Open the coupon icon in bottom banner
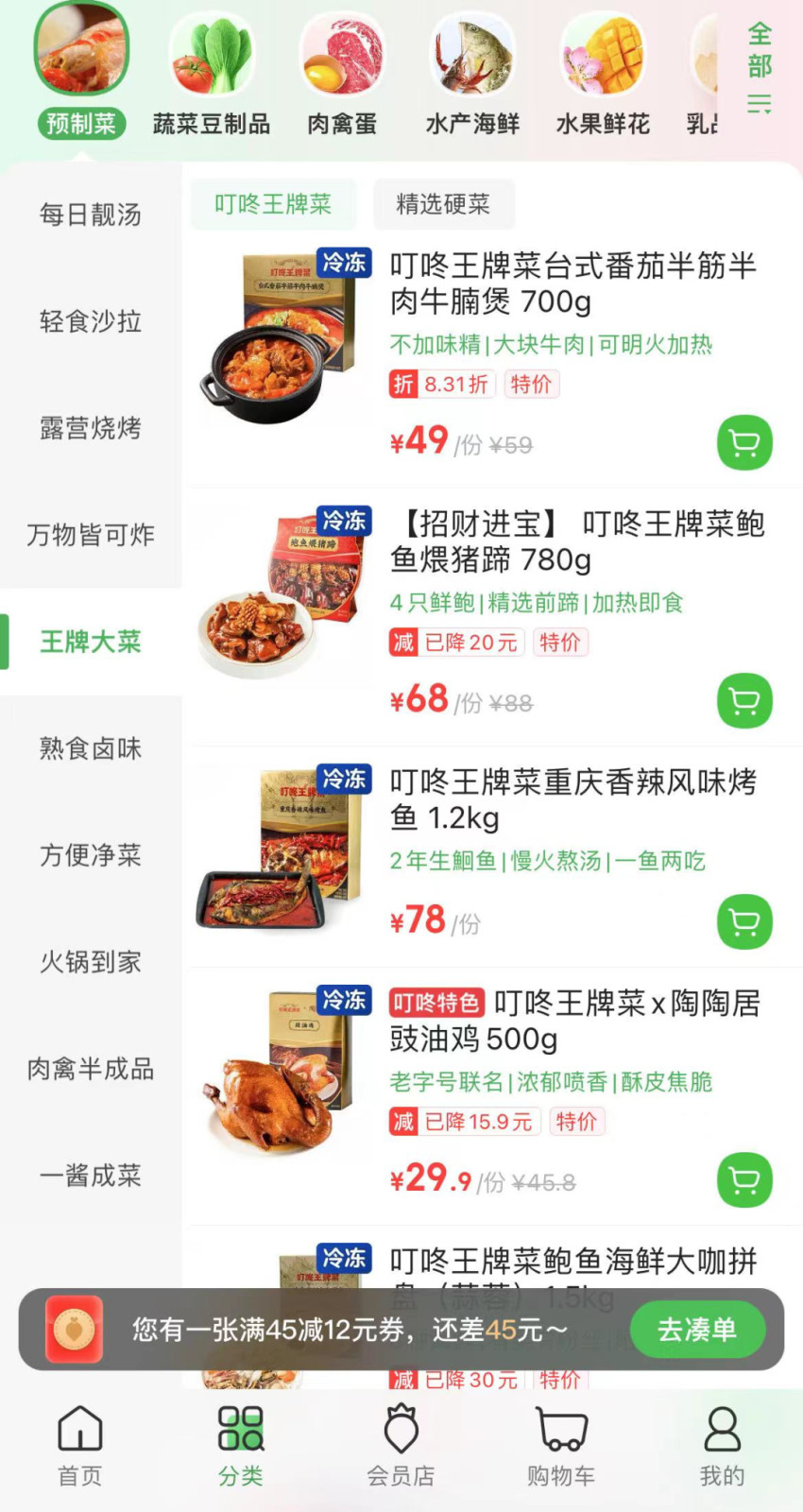Viewport: 803px width, 1512px height. click(x=74, y=1330)
